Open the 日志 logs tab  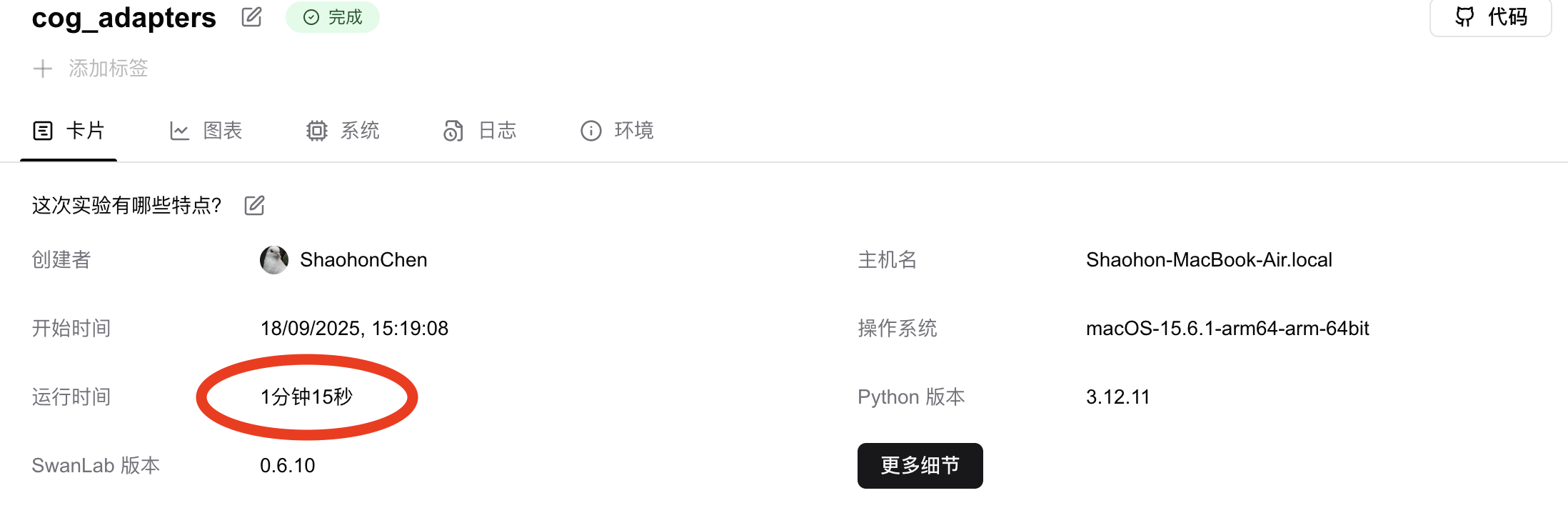(480, 131)
